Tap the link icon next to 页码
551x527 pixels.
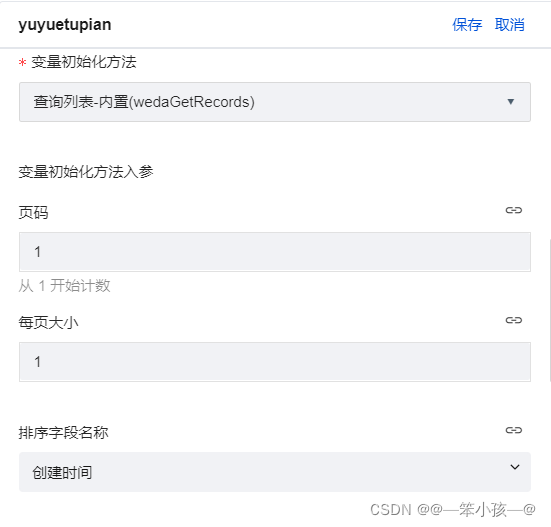514,210
